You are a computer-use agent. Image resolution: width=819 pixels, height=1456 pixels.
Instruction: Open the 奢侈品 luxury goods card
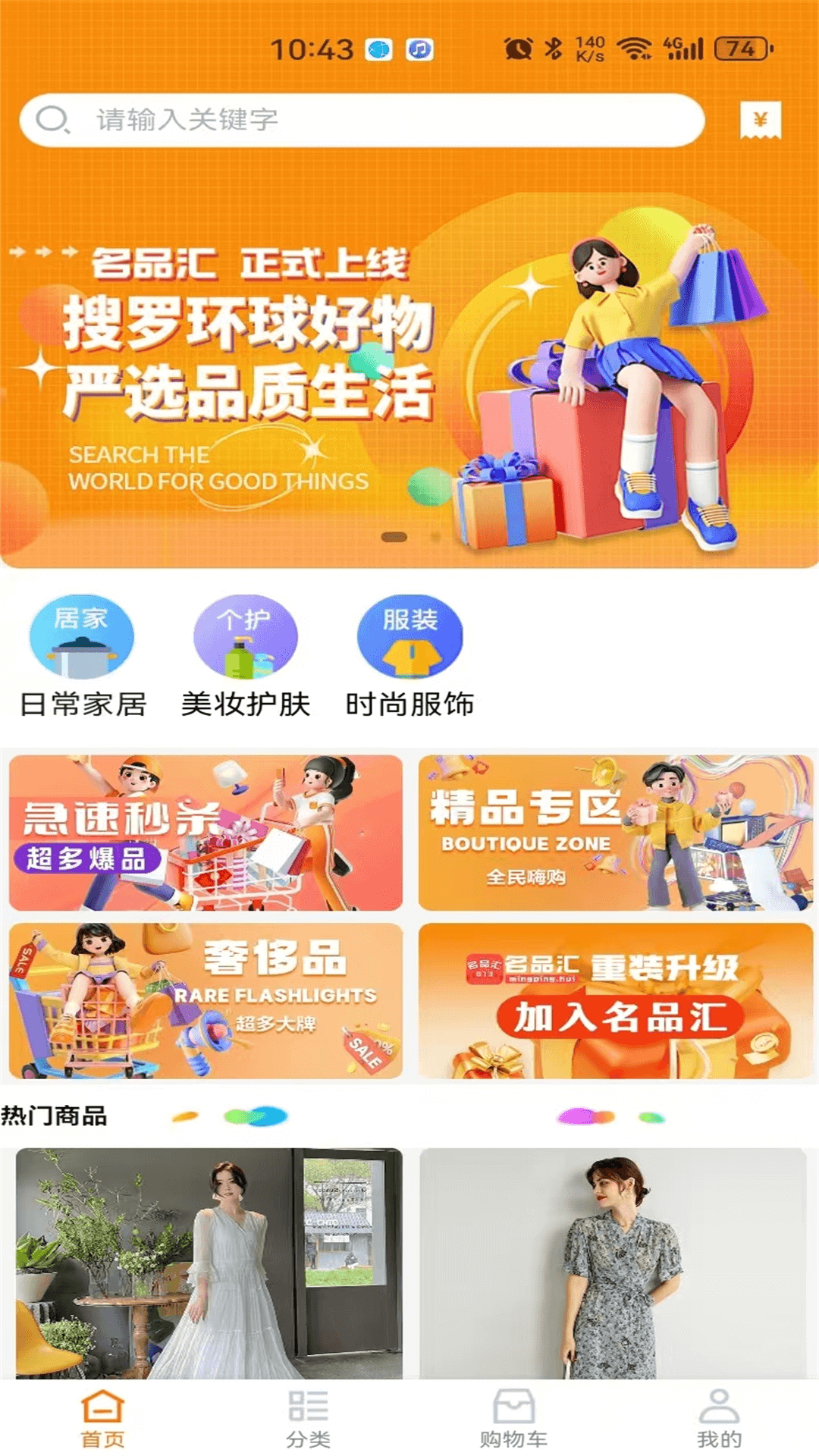click(206, 1001)
